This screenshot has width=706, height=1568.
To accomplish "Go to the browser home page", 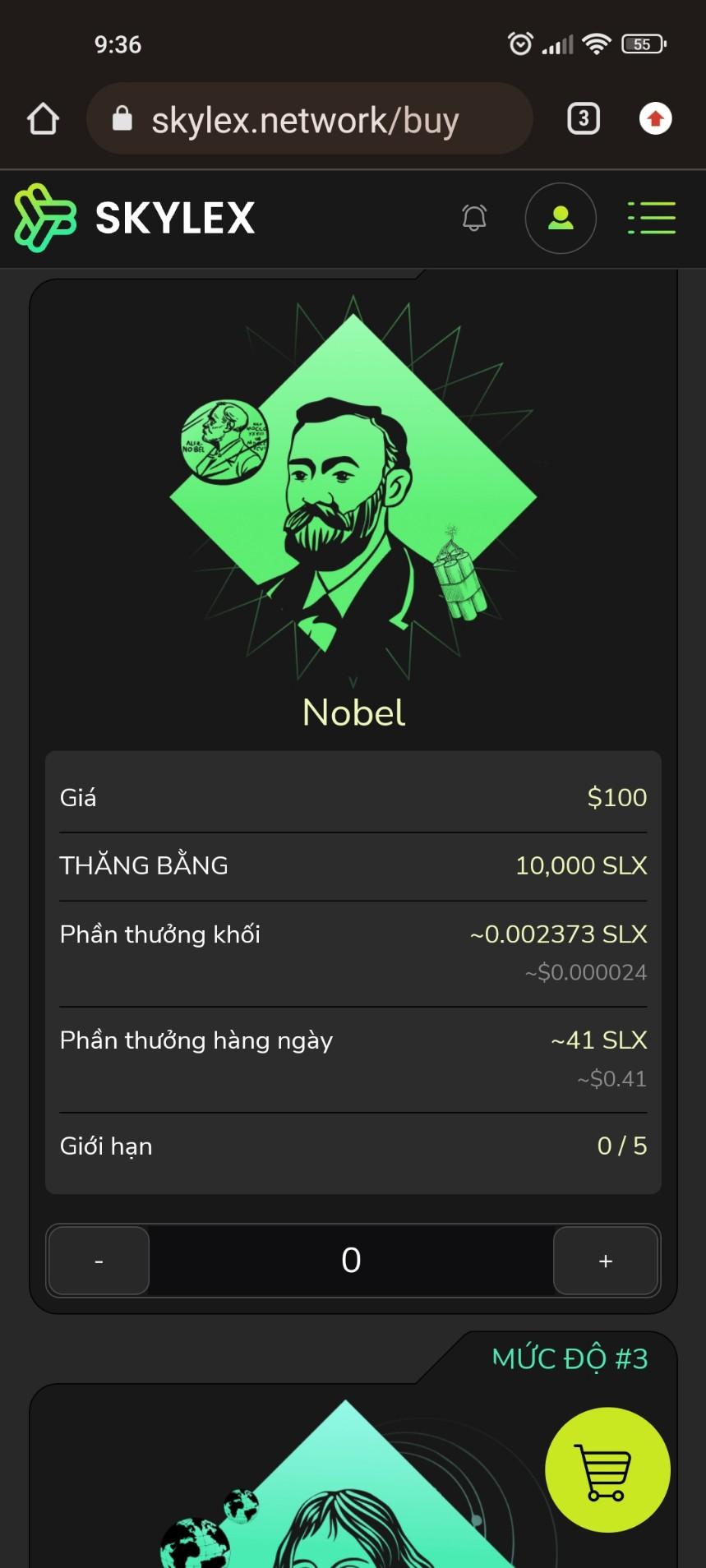I will (x=43, y=119).
